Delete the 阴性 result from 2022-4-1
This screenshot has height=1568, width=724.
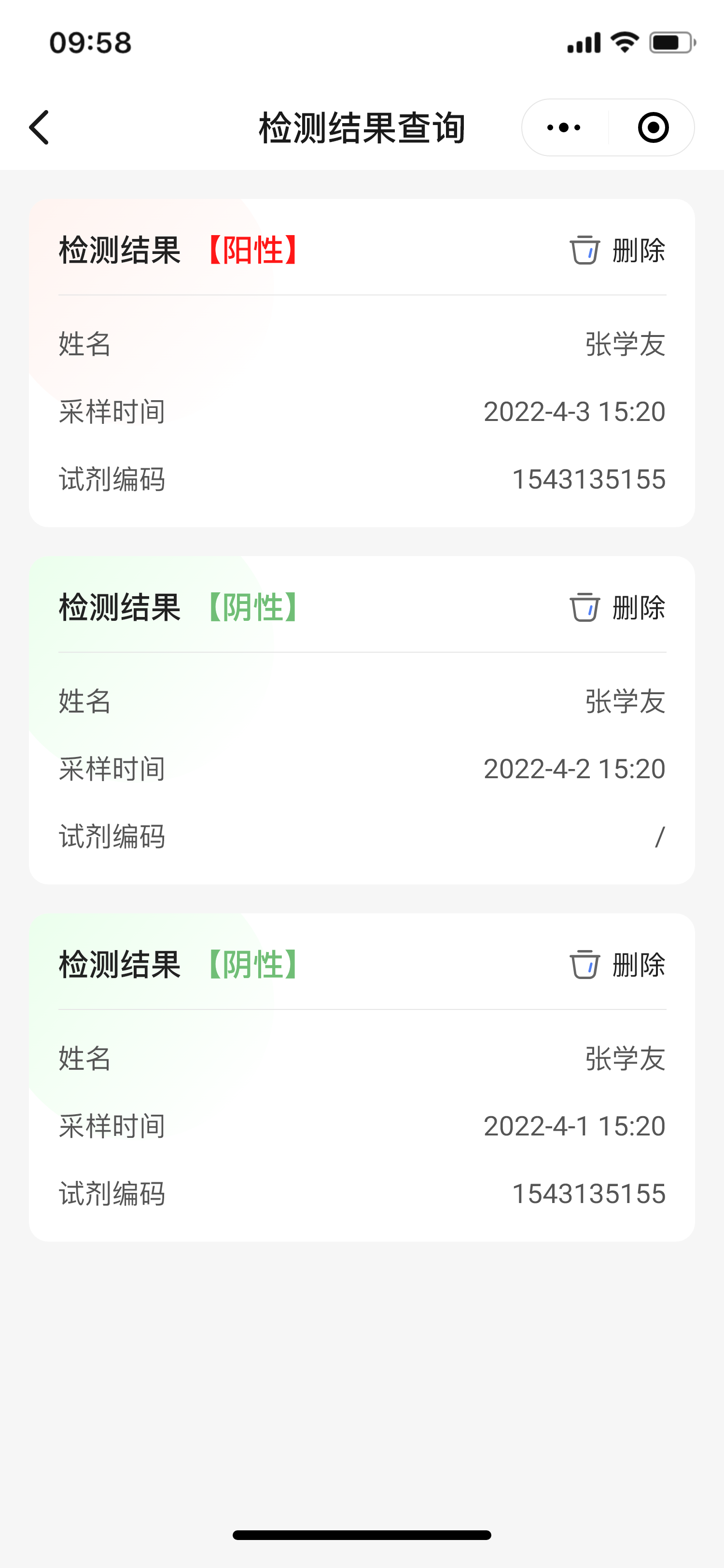coord(617,965)
